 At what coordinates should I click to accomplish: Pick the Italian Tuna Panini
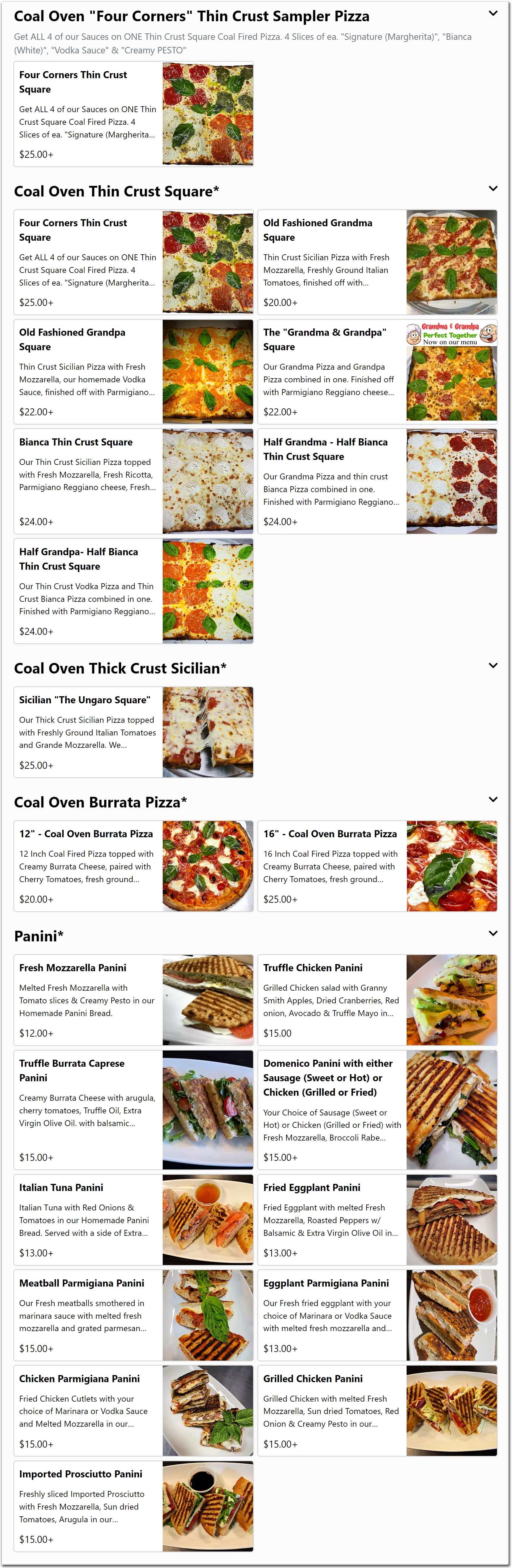tap(133, 1220)
